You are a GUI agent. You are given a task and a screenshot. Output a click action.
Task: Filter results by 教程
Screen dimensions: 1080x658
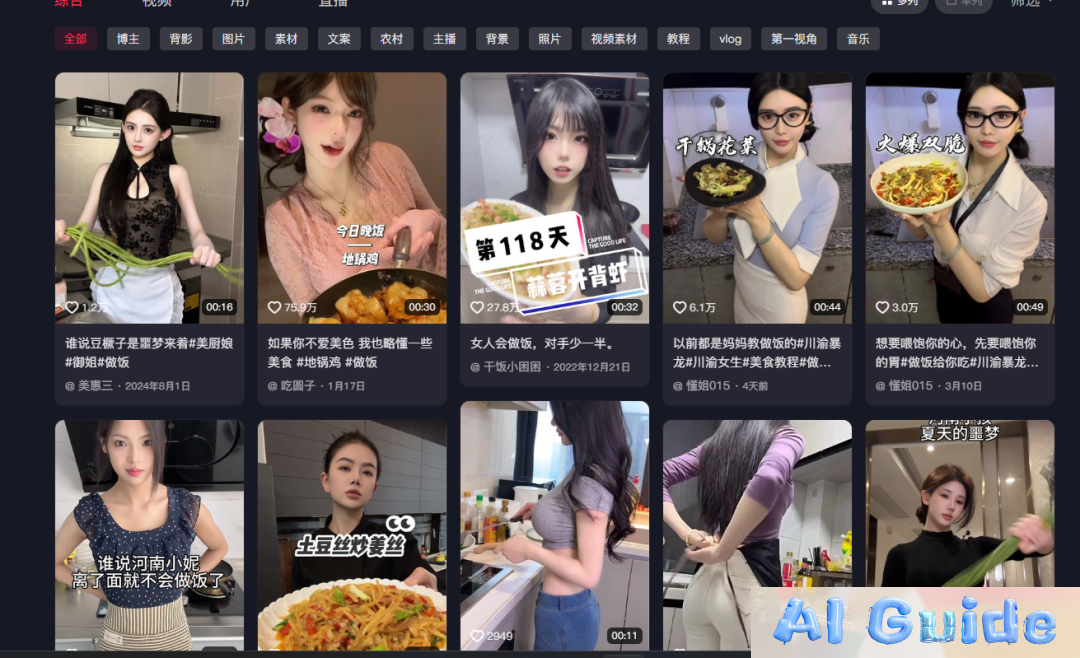coord(678,39)
